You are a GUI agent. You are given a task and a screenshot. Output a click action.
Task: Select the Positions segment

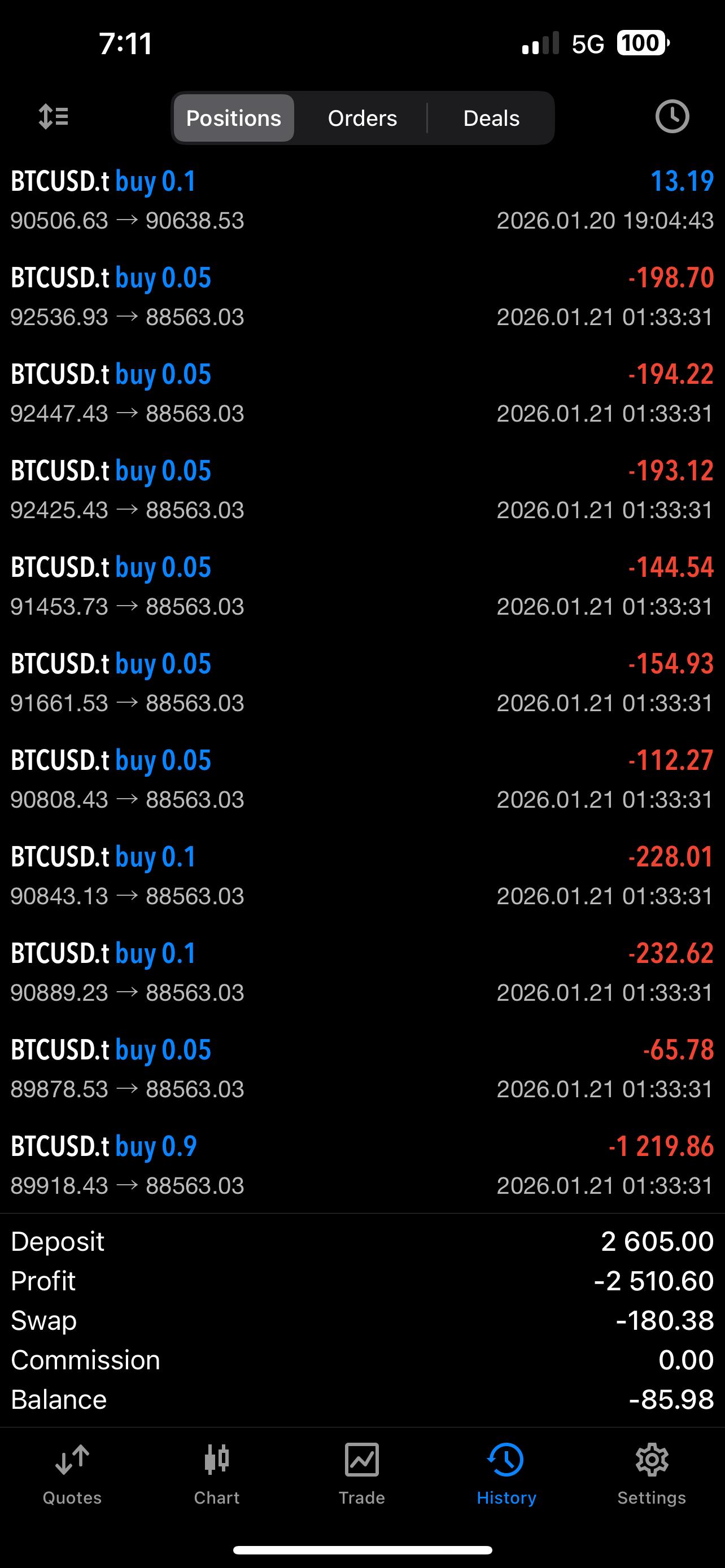pyautogui.click(x=234, y=118)
